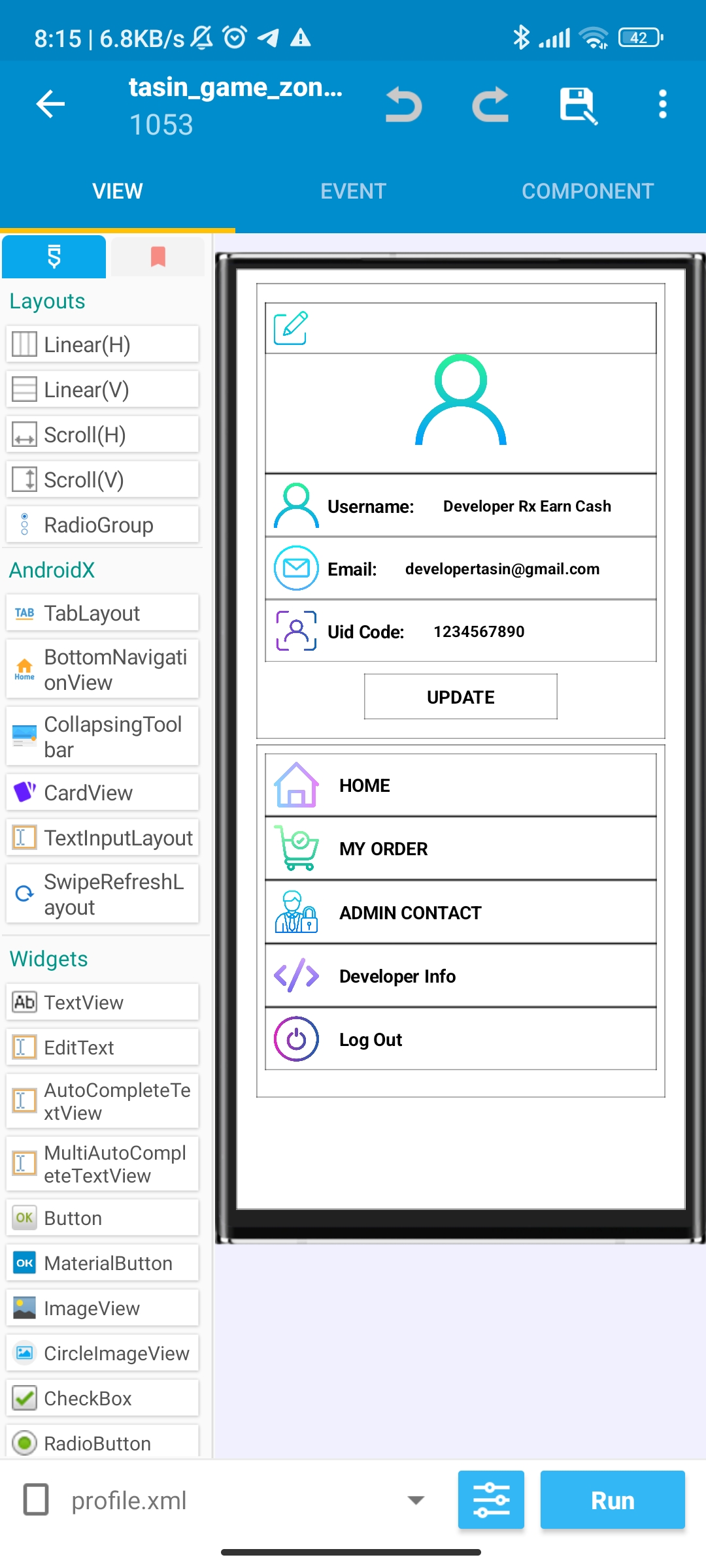The height and width of the screenshot is (1568, 706).
Task: Save the project
Action: 578,105
